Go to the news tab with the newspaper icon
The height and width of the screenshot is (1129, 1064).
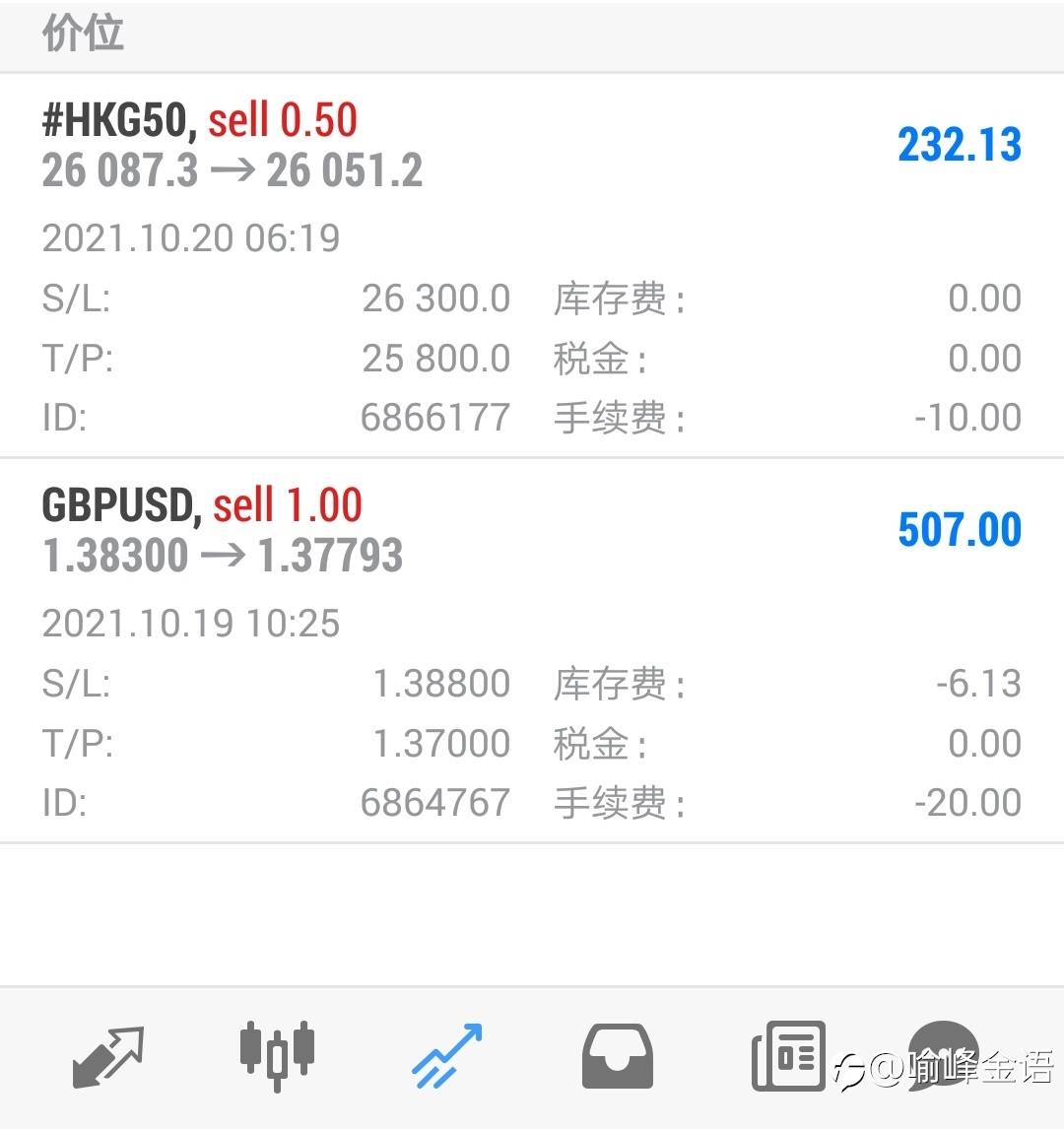(x=787, y=1057)
